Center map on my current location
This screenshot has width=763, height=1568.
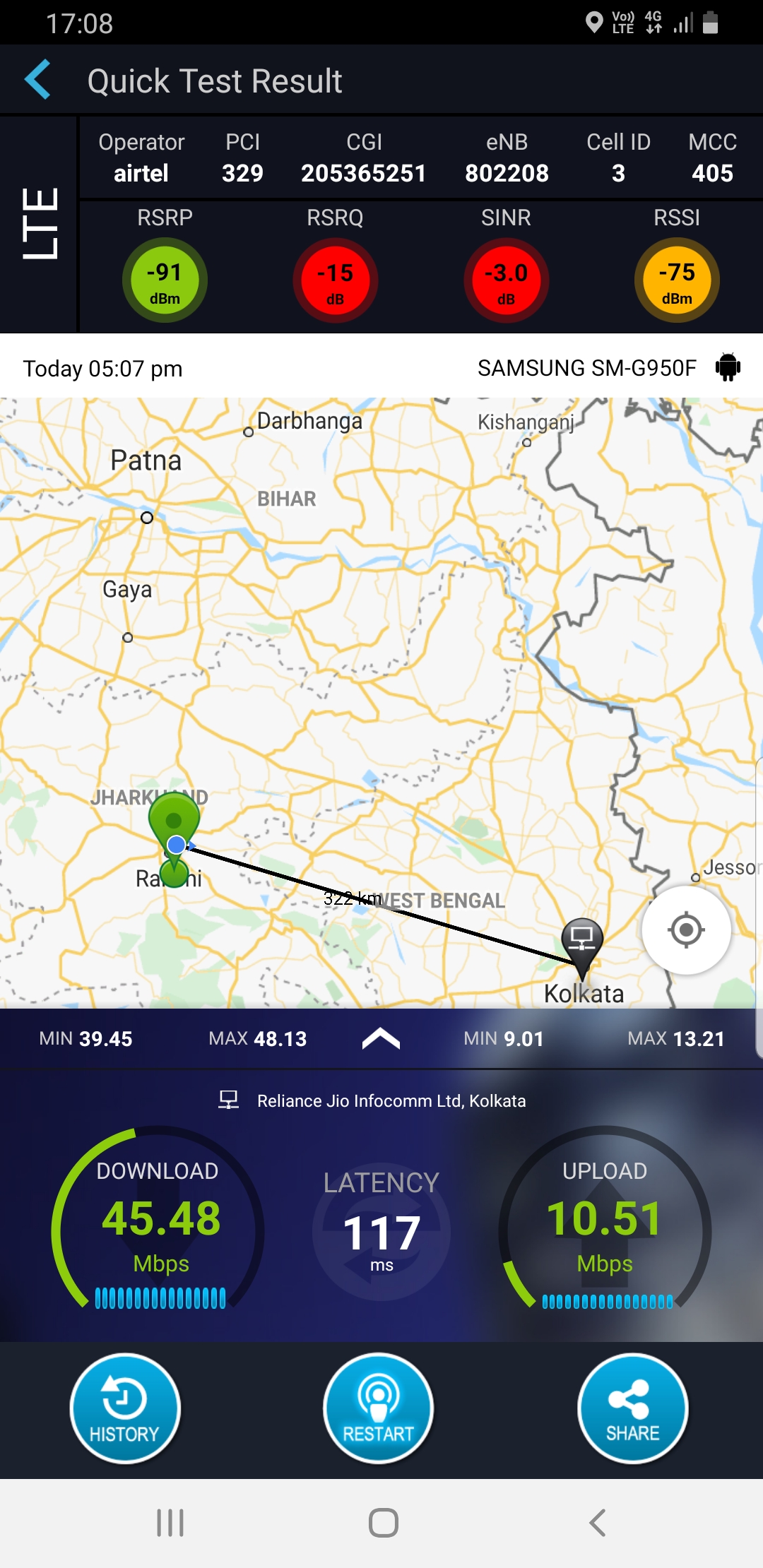(686, 929)
